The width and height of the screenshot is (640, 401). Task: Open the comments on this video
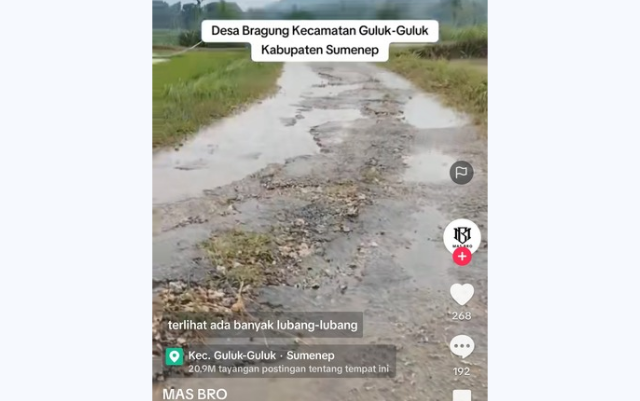[461, 347]
